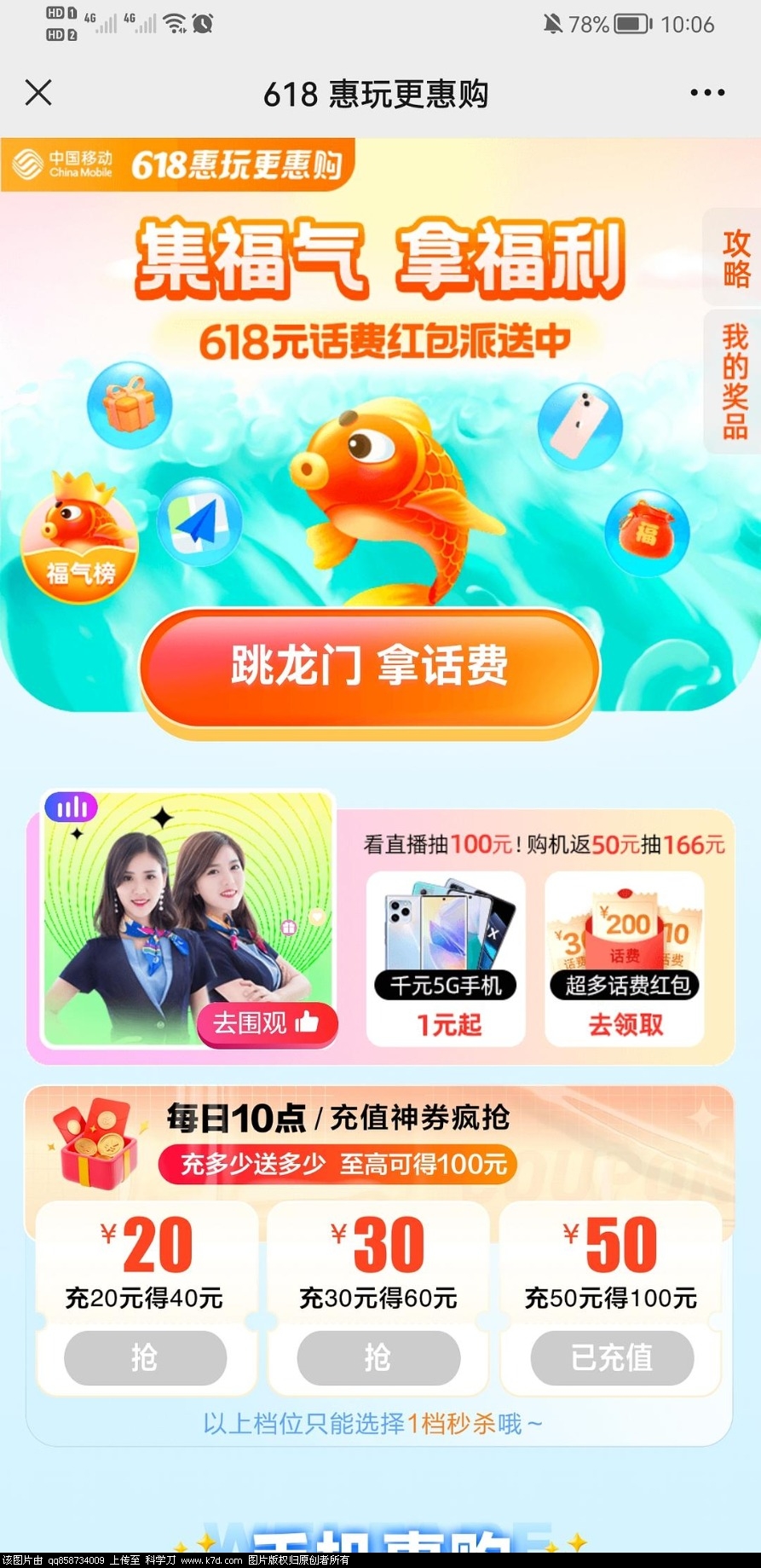The height and width of the screenshot is (1568, 761).
Task: Grab the ¥20 recharge coupon
Action: click(146, 1357)
